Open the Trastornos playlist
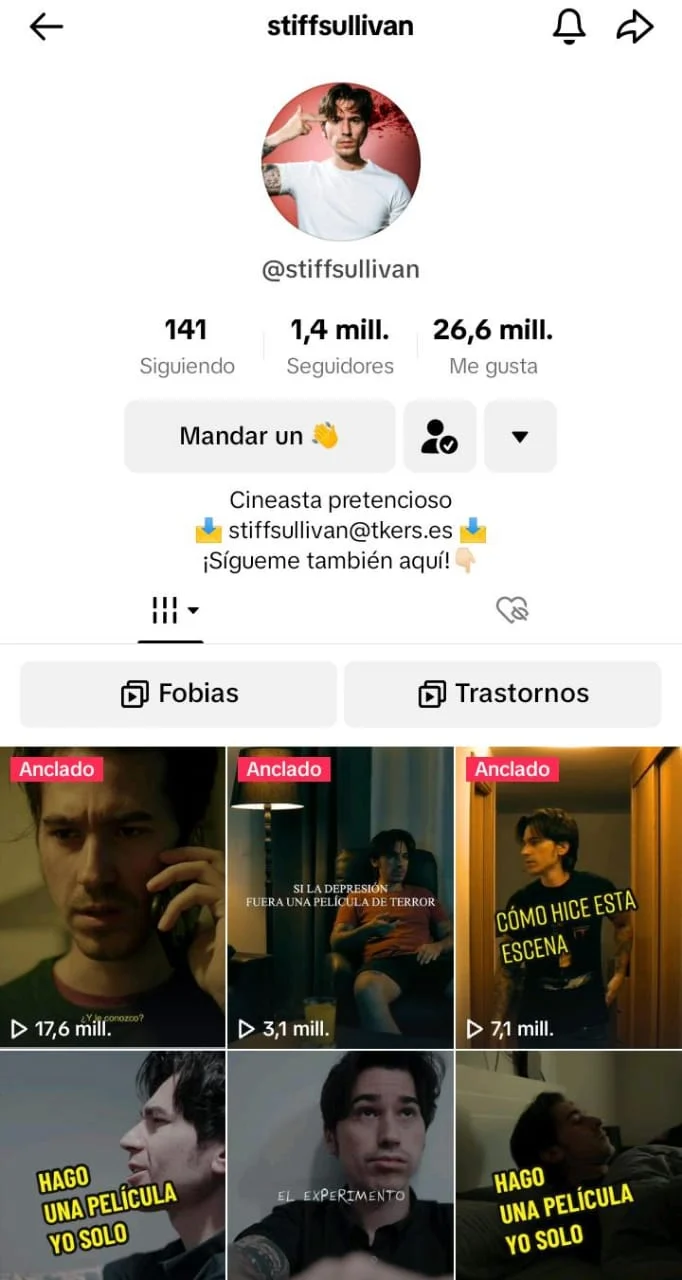 pos(503,693)
